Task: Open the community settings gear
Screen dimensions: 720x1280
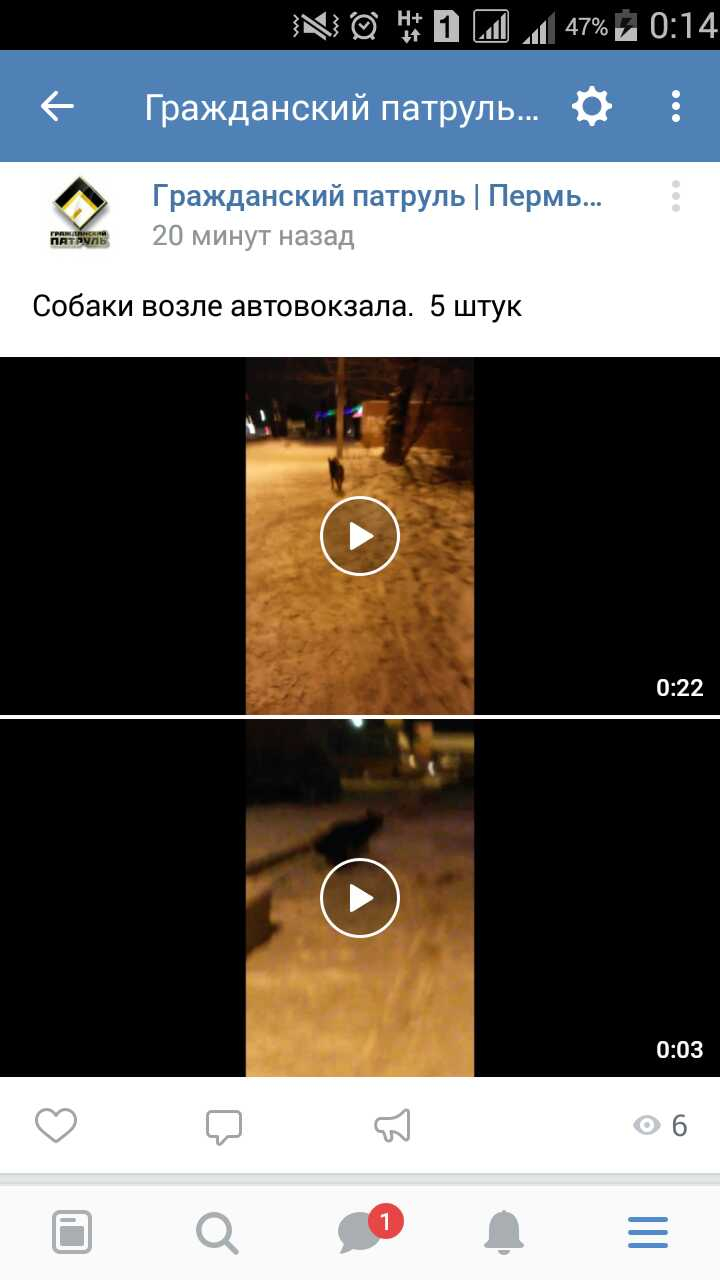Action: (592, 106)
